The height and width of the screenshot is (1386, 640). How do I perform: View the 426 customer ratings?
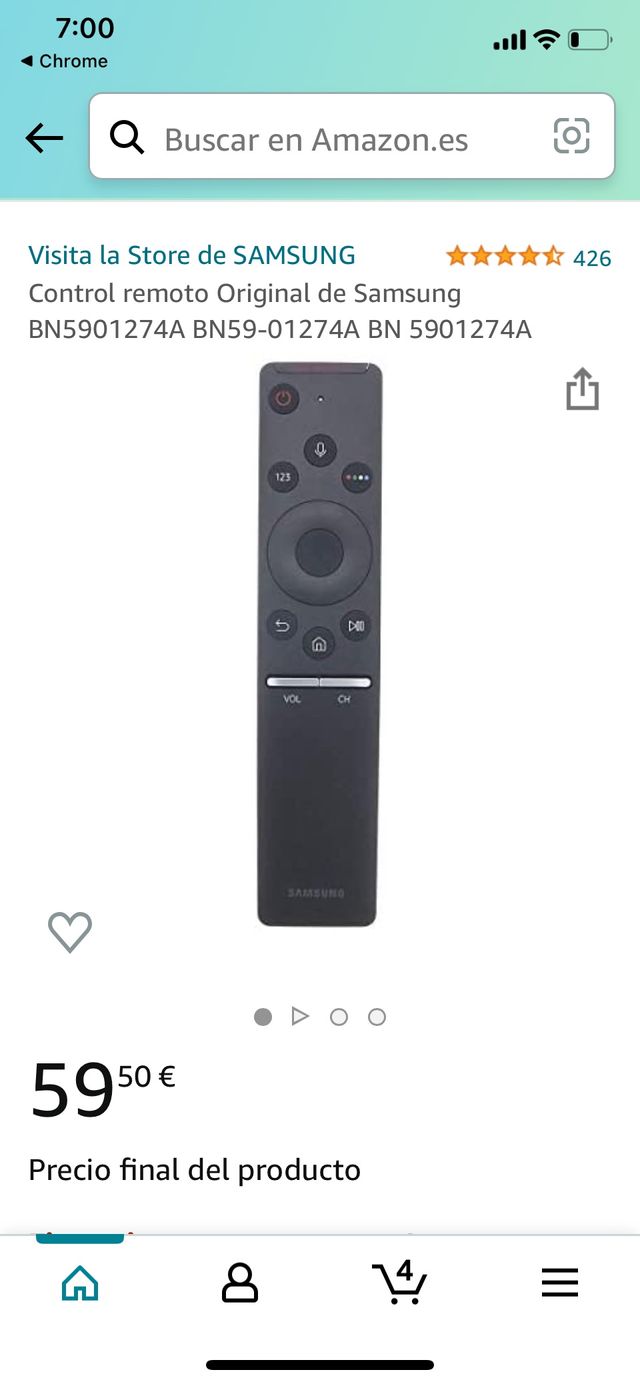(591, 258)
